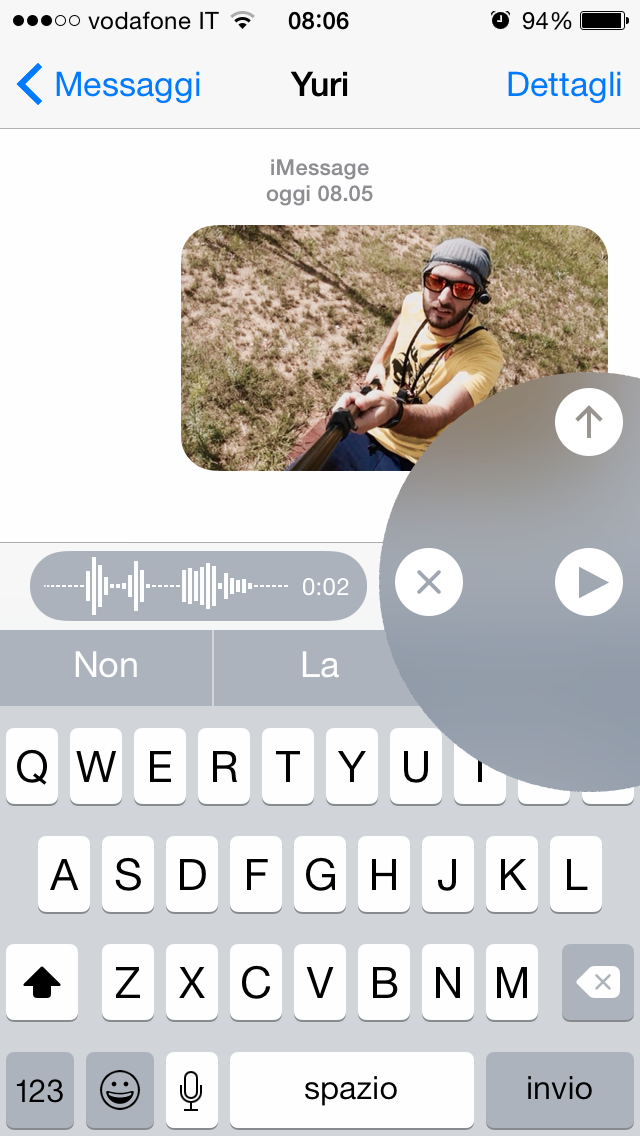
Task: Go back to Messaggi list
Action: pos(108,86)
